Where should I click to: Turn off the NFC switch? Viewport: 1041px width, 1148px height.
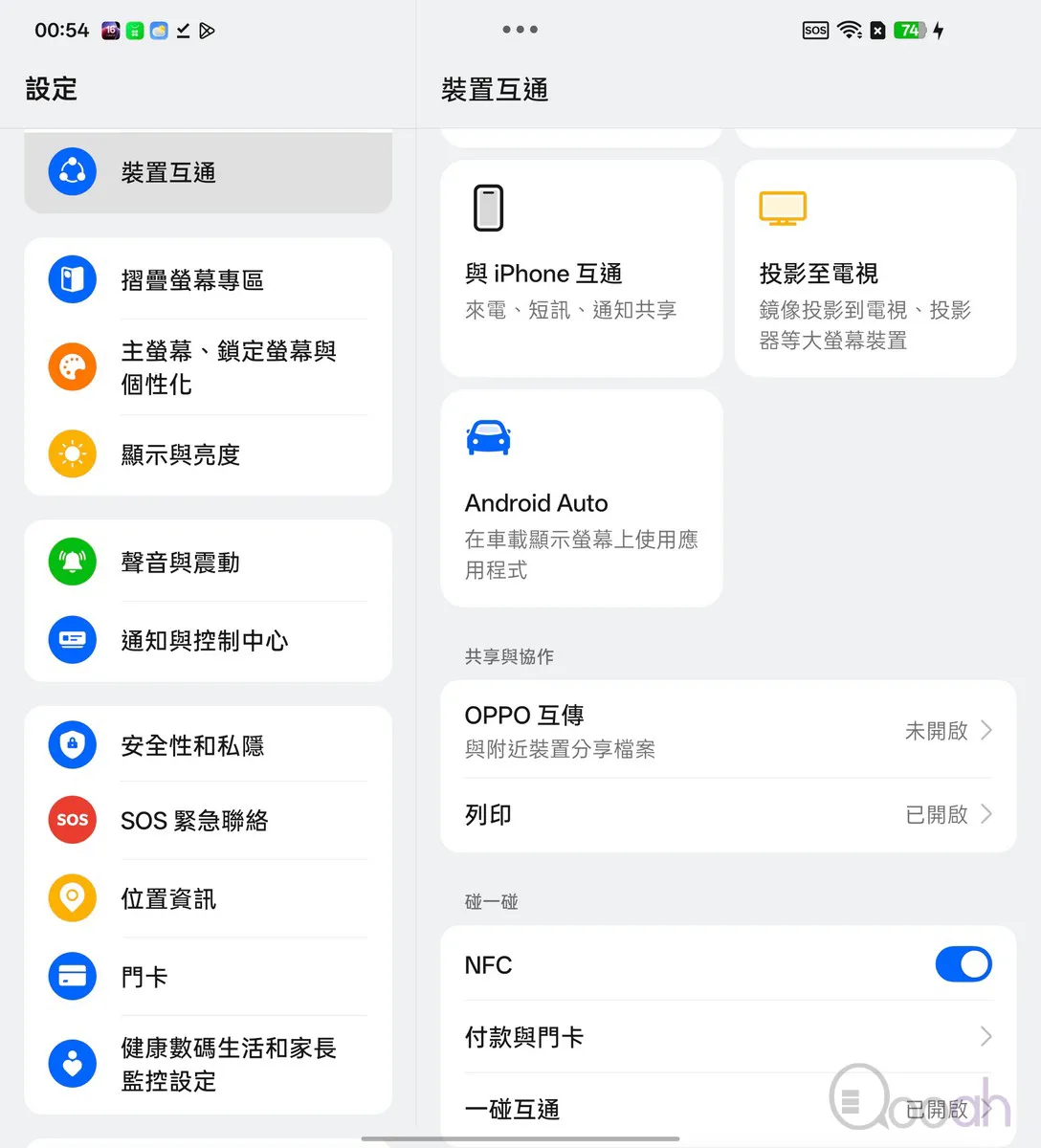pos(963,964)
